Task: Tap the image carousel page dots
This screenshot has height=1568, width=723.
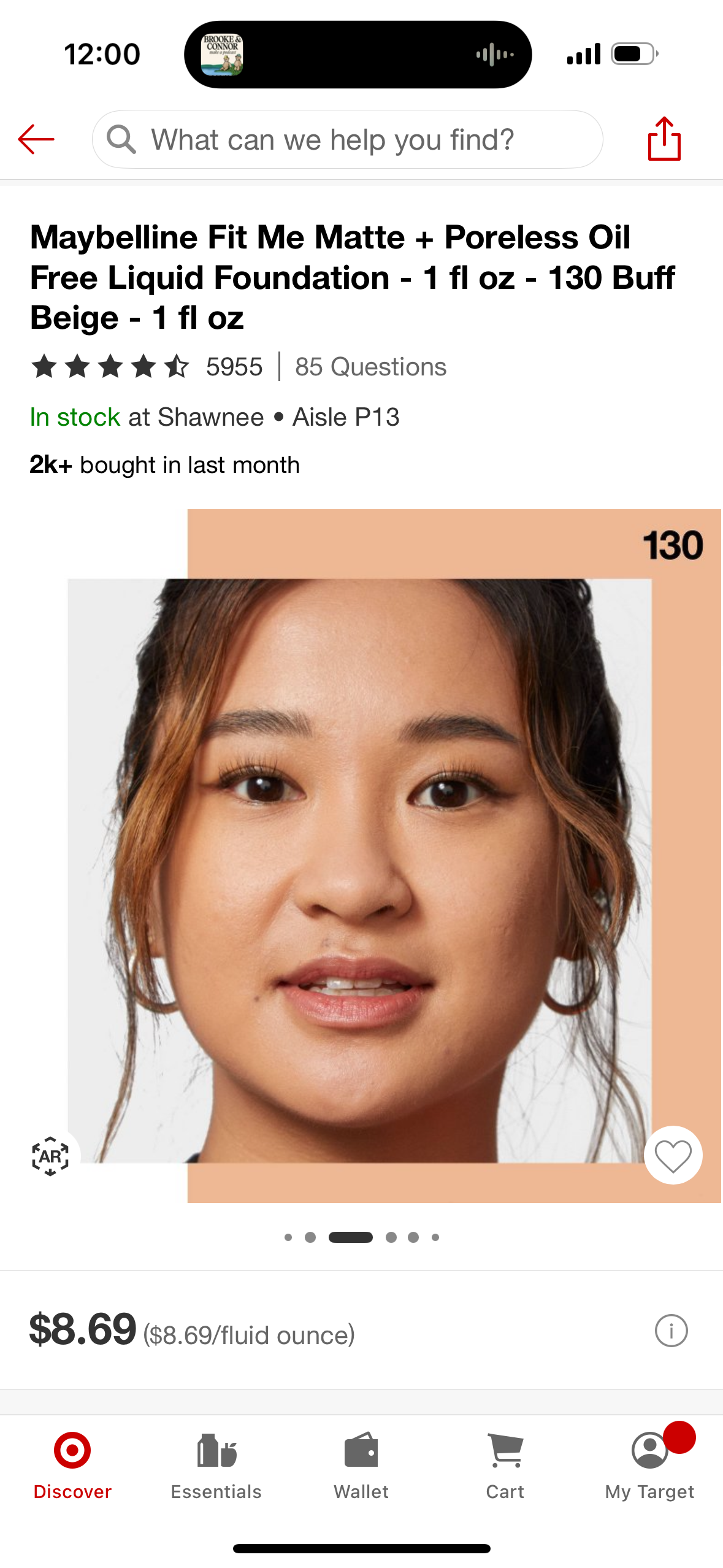Action: pos(361,1237)
